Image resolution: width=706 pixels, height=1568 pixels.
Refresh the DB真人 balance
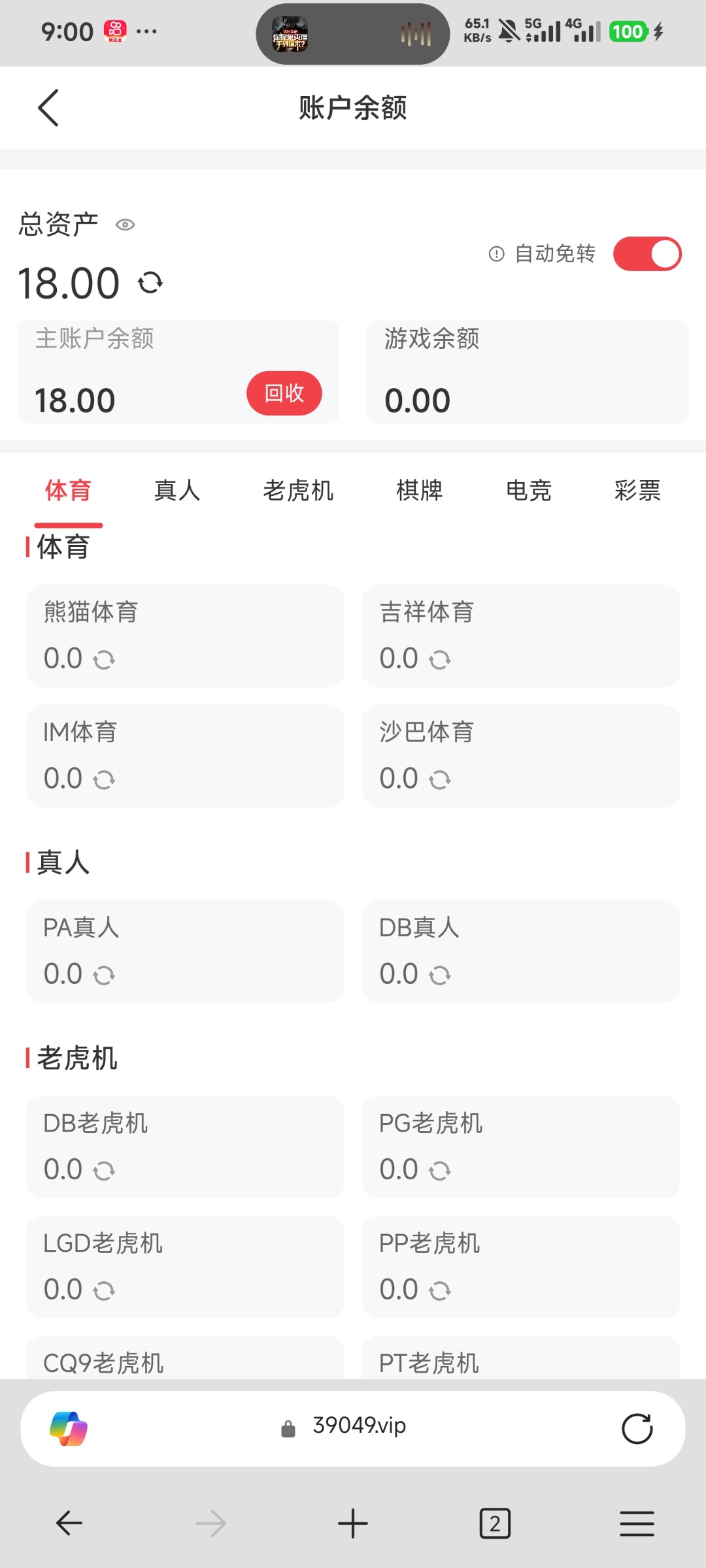[x=440, y=975]
